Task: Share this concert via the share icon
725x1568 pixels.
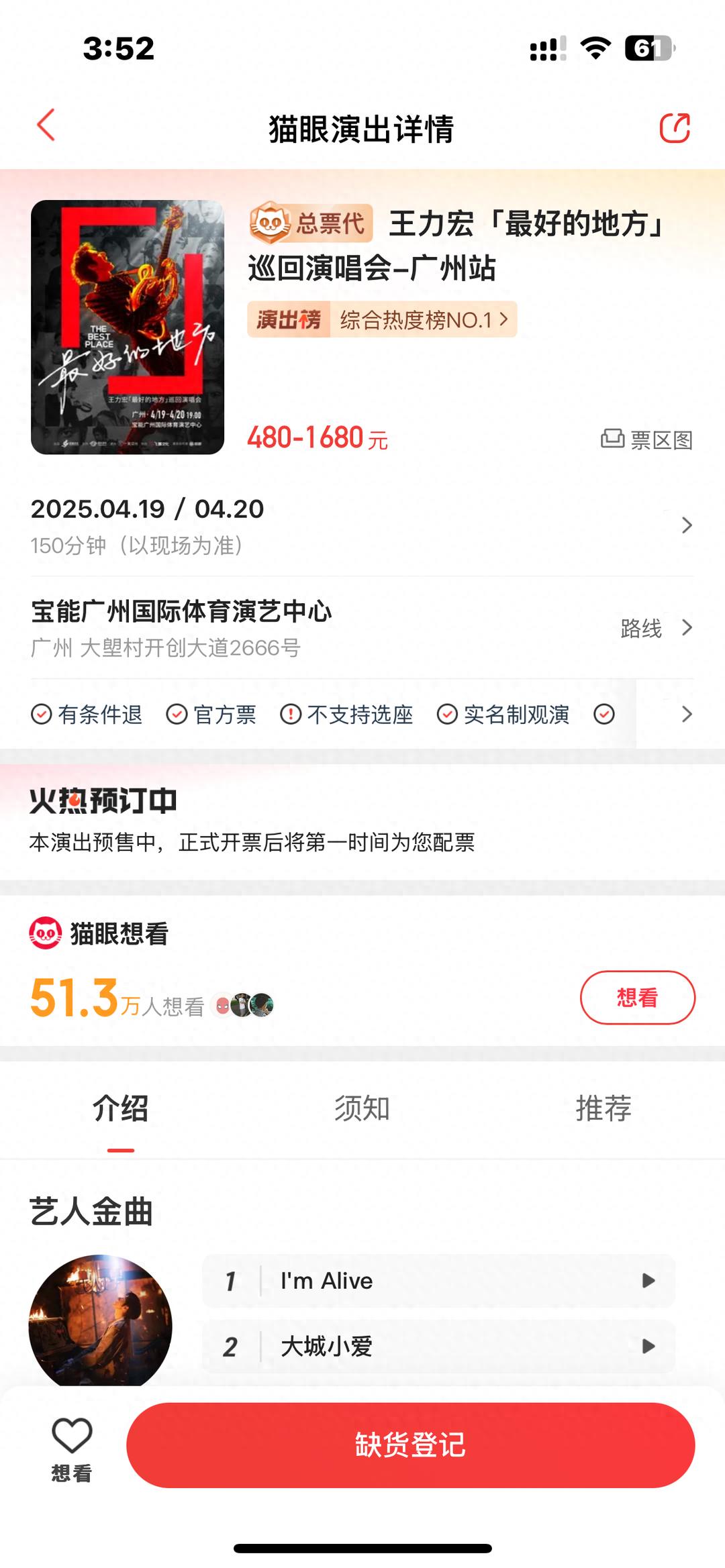Action: coord(675,127)
